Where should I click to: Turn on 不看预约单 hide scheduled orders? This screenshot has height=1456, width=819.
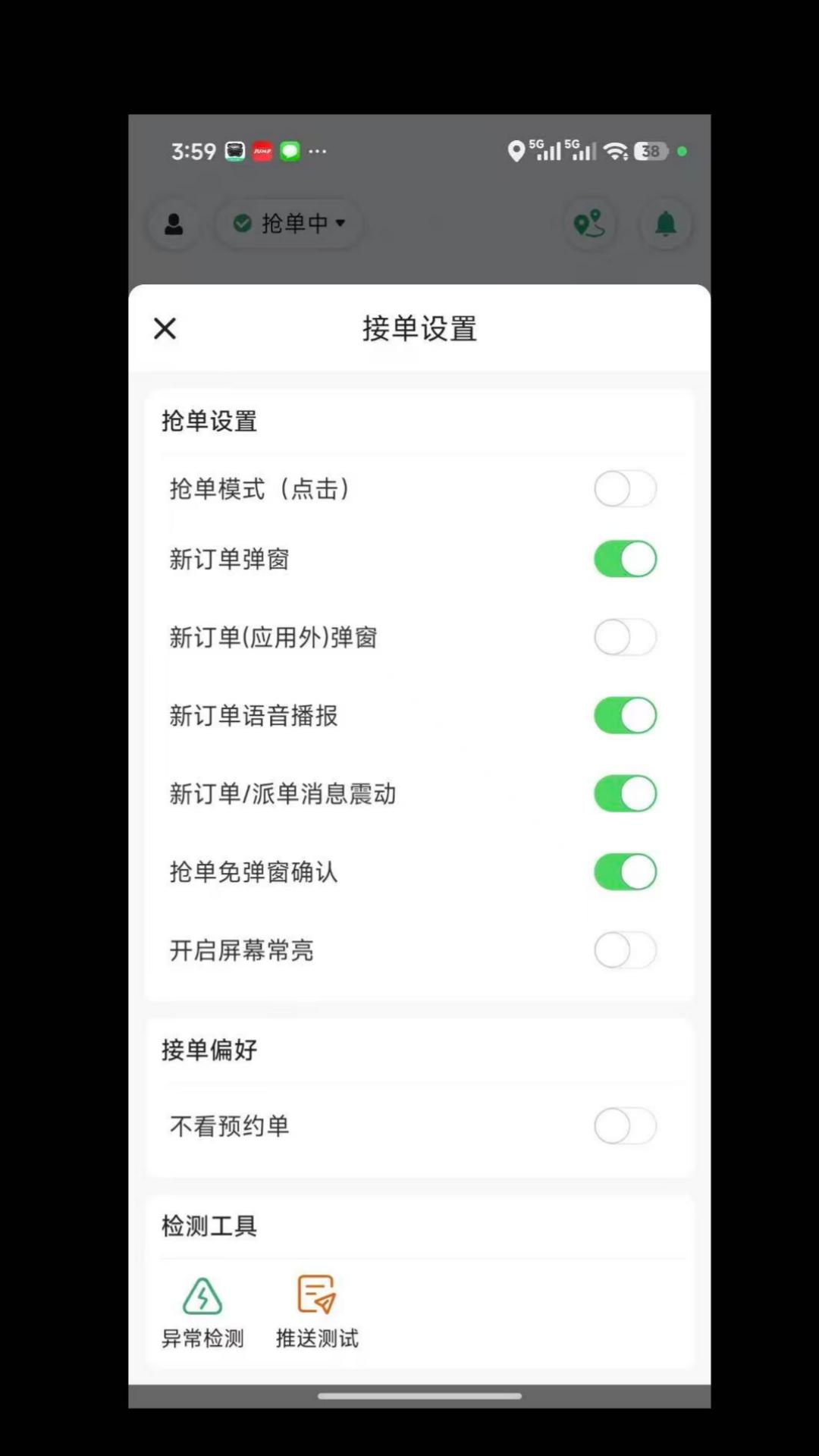pyautogui.click(x=625, y=1127)
